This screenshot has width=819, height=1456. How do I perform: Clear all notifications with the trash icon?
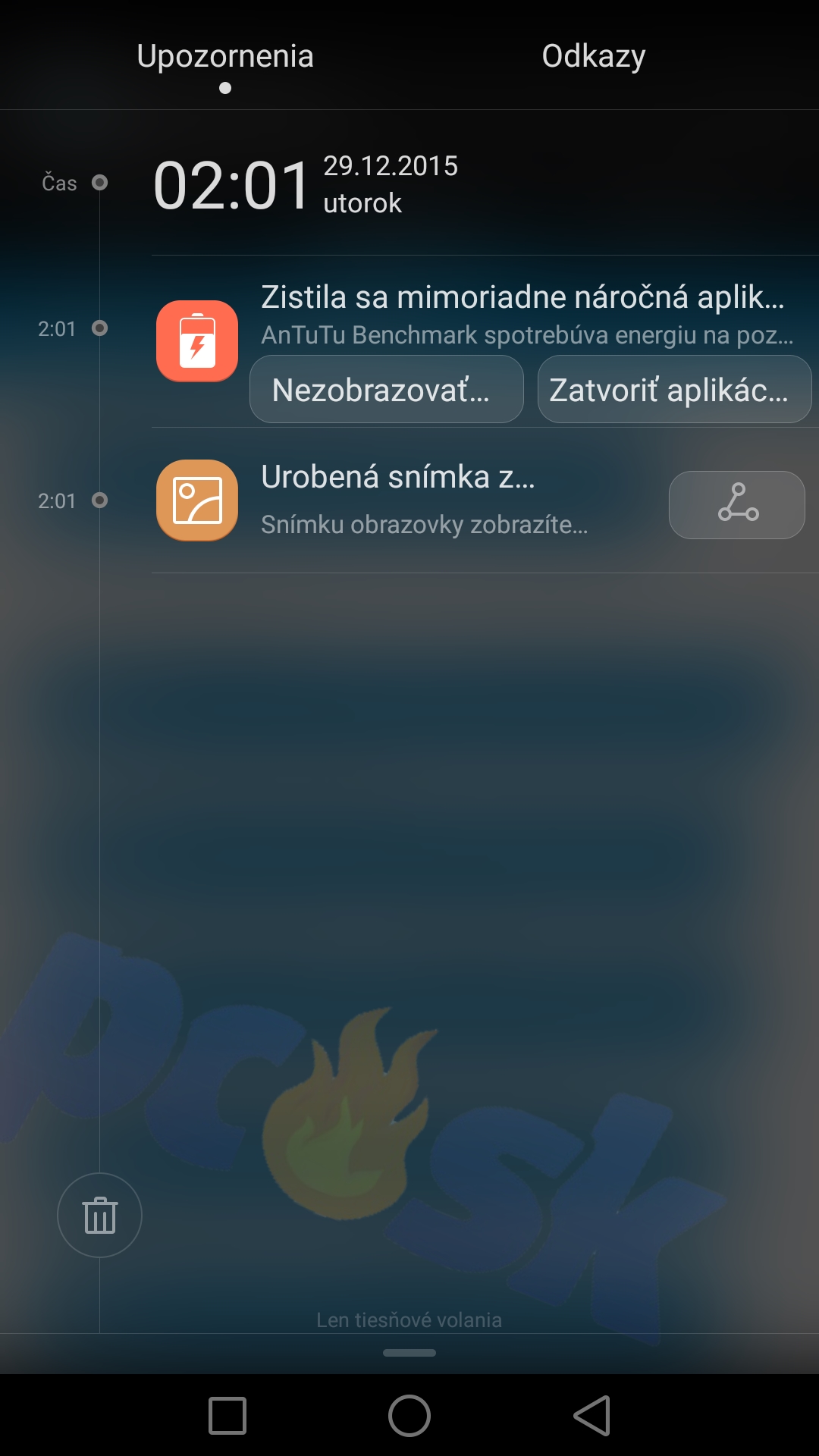(99, 1215)
